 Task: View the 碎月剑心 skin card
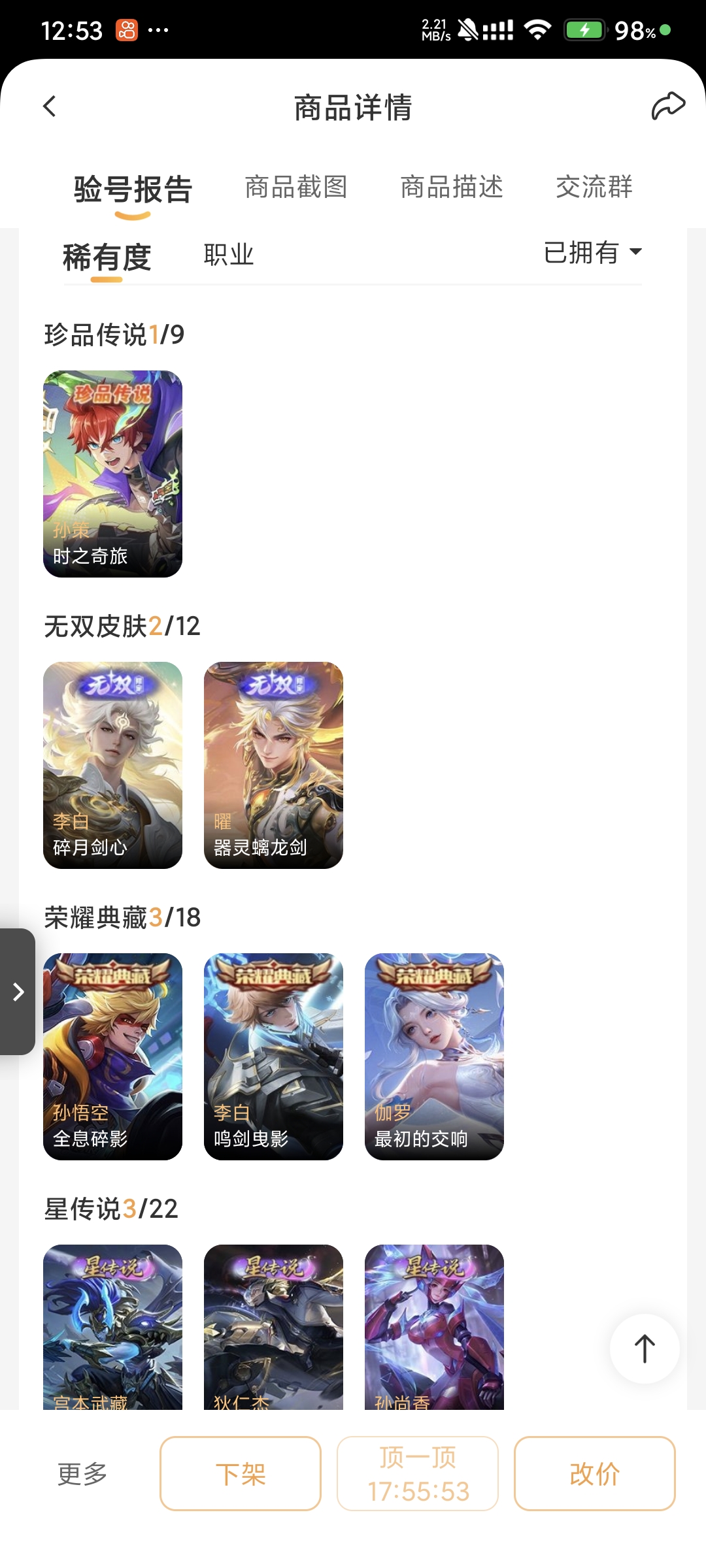(x=112, y=765)
